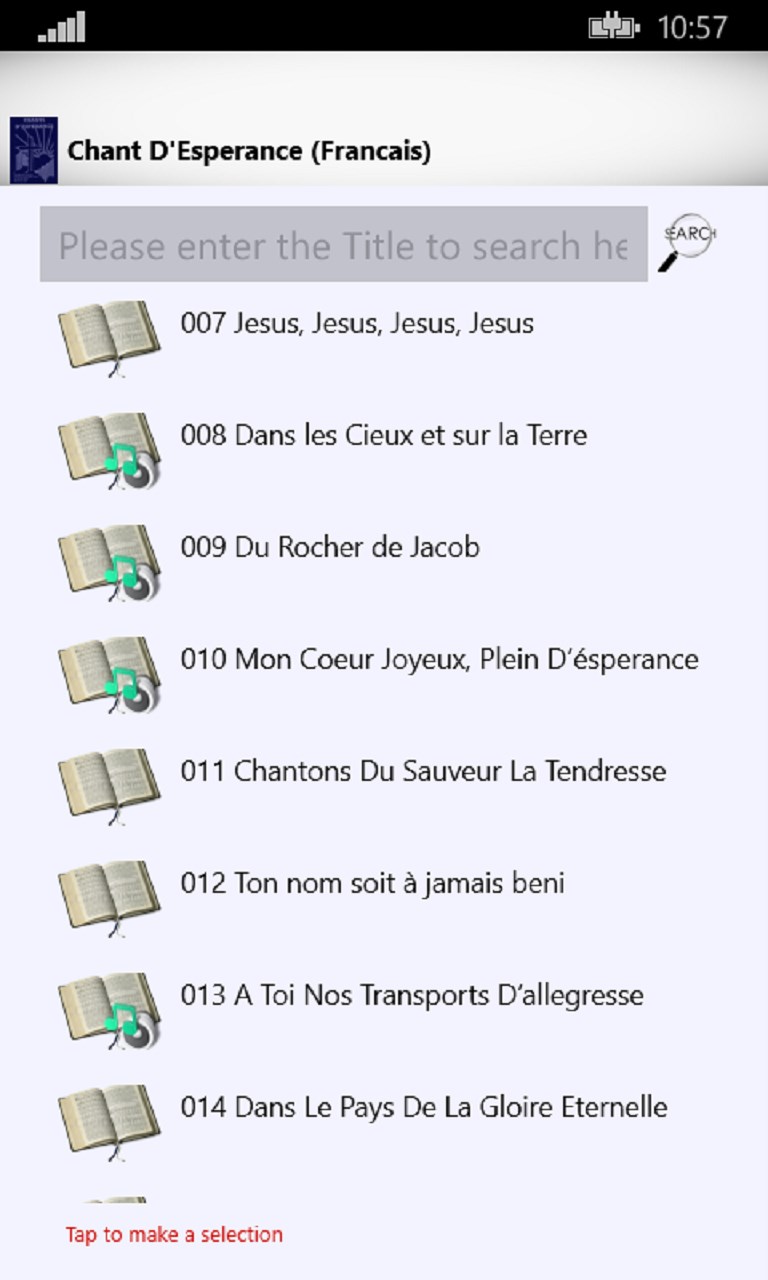Screen dimensions: 768x1280
Task: Open 012 Ton nom soit à jamais beni
Action: tap(372, 884)
